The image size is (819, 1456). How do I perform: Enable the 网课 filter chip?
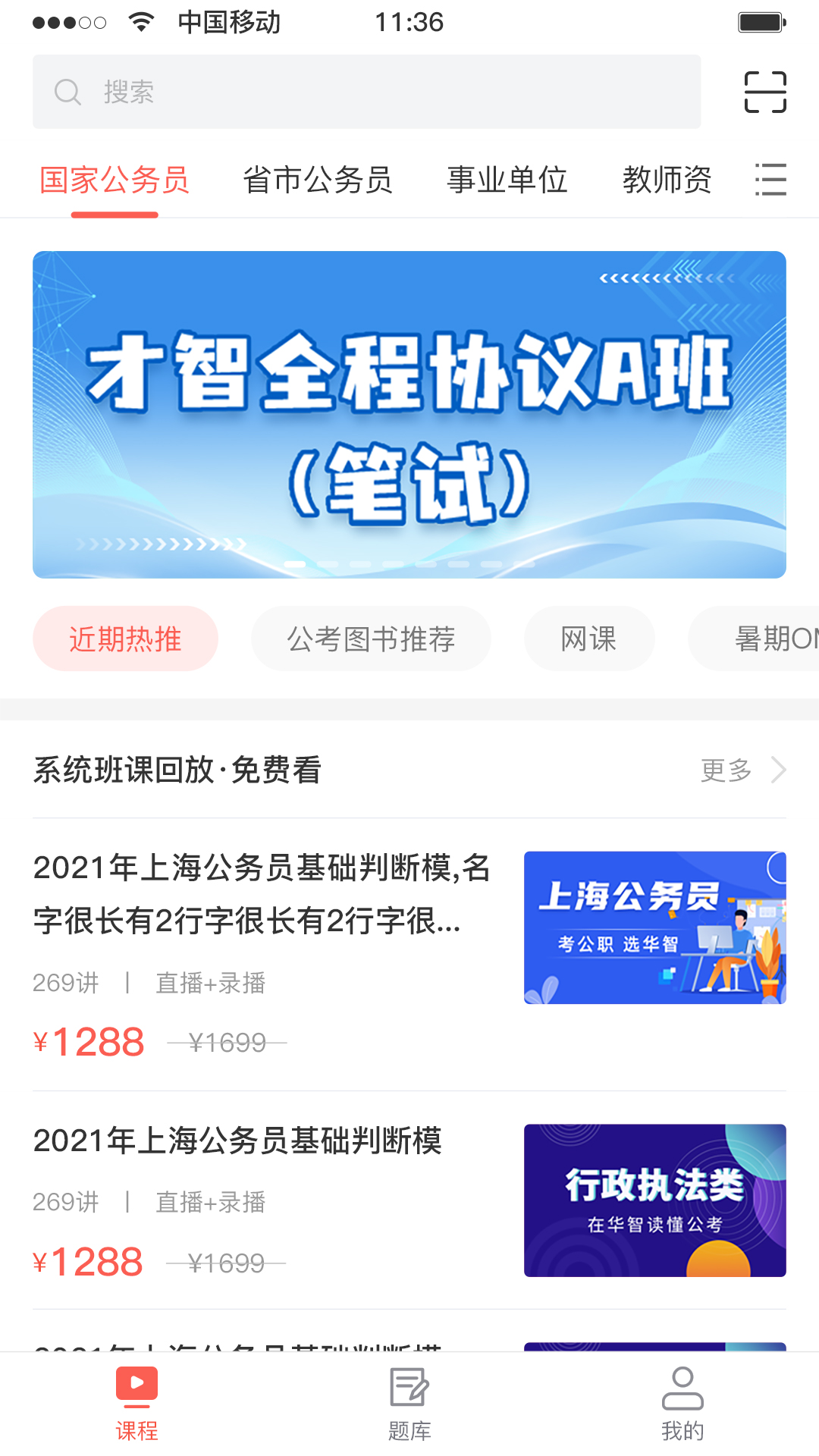click(589, 639)
